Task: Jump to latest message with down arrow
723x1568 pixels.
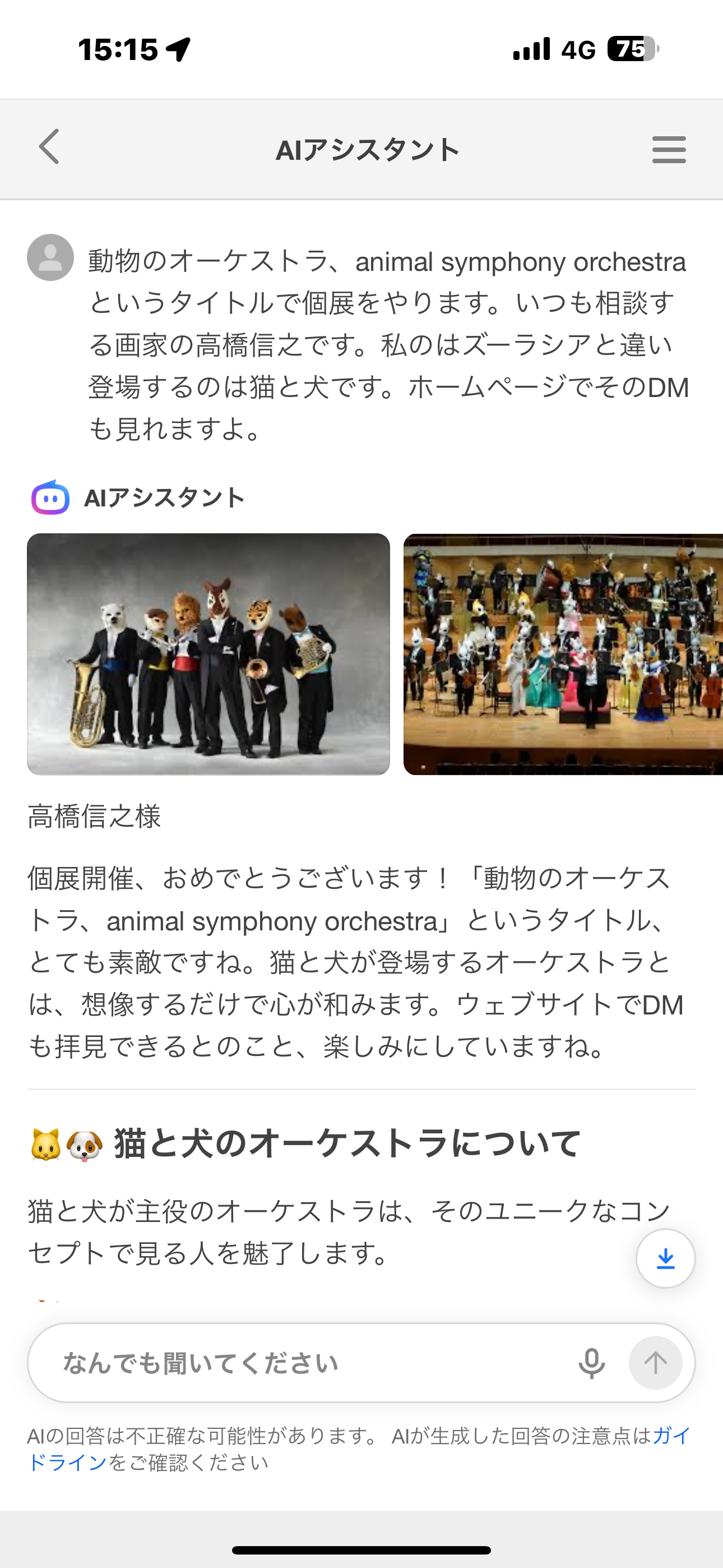Action: coord(665,1258)
